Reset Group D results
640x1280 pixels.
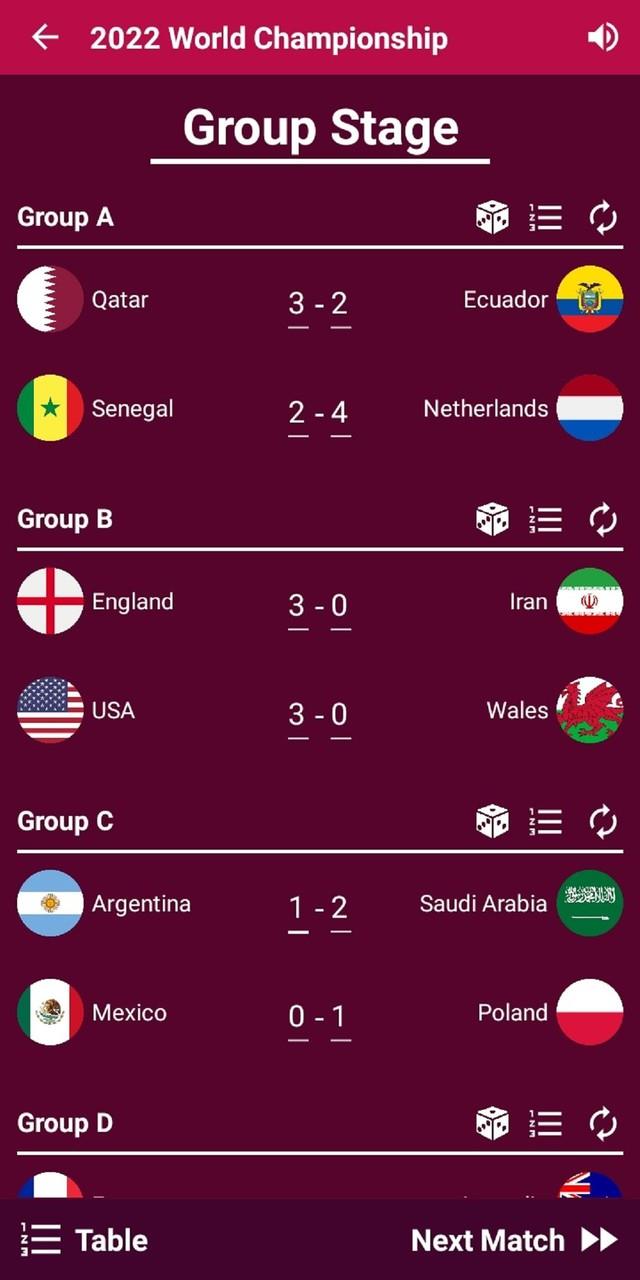603,1123
